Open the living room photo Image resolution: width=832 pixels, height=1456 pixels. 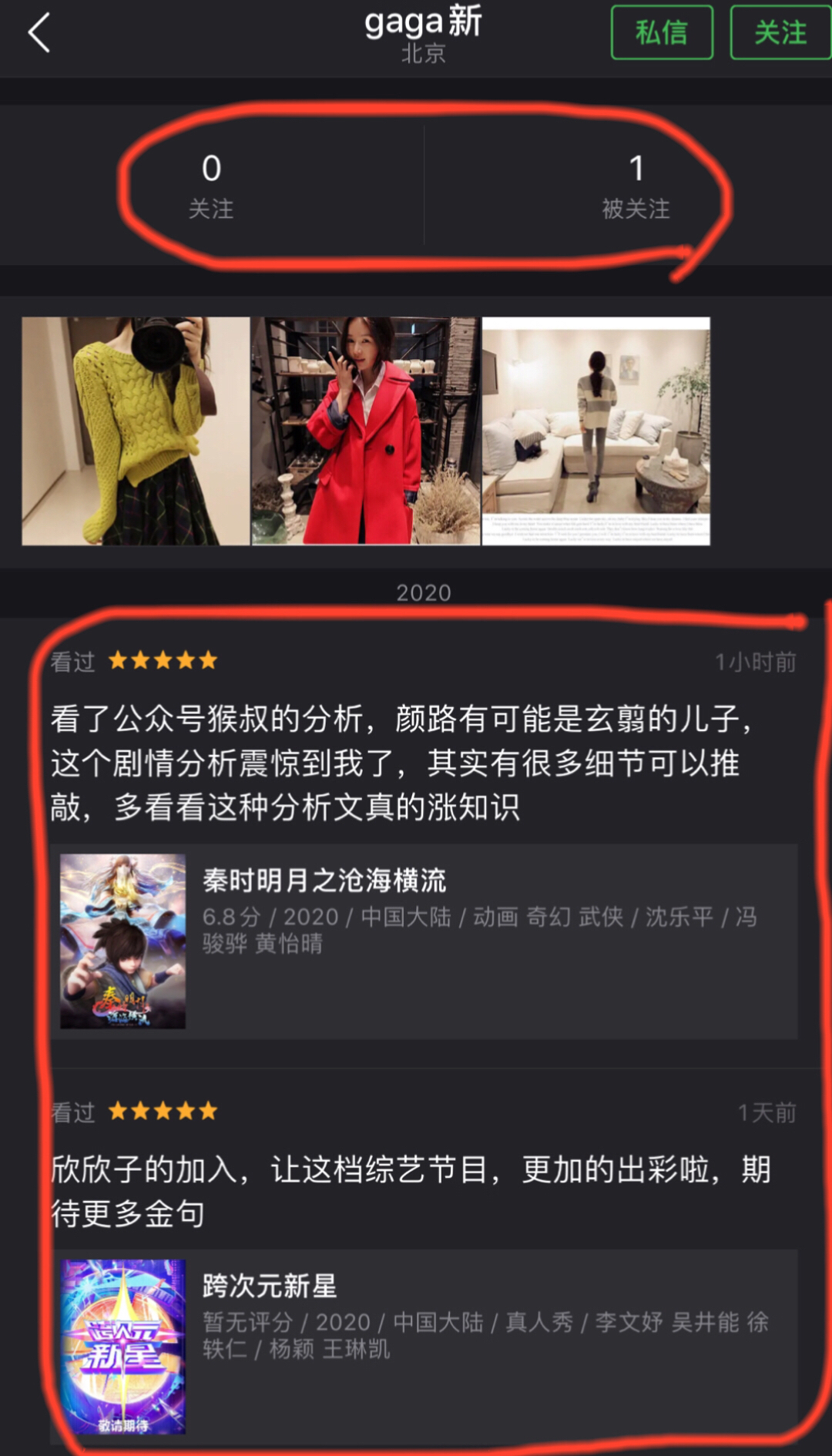(595, 431)
